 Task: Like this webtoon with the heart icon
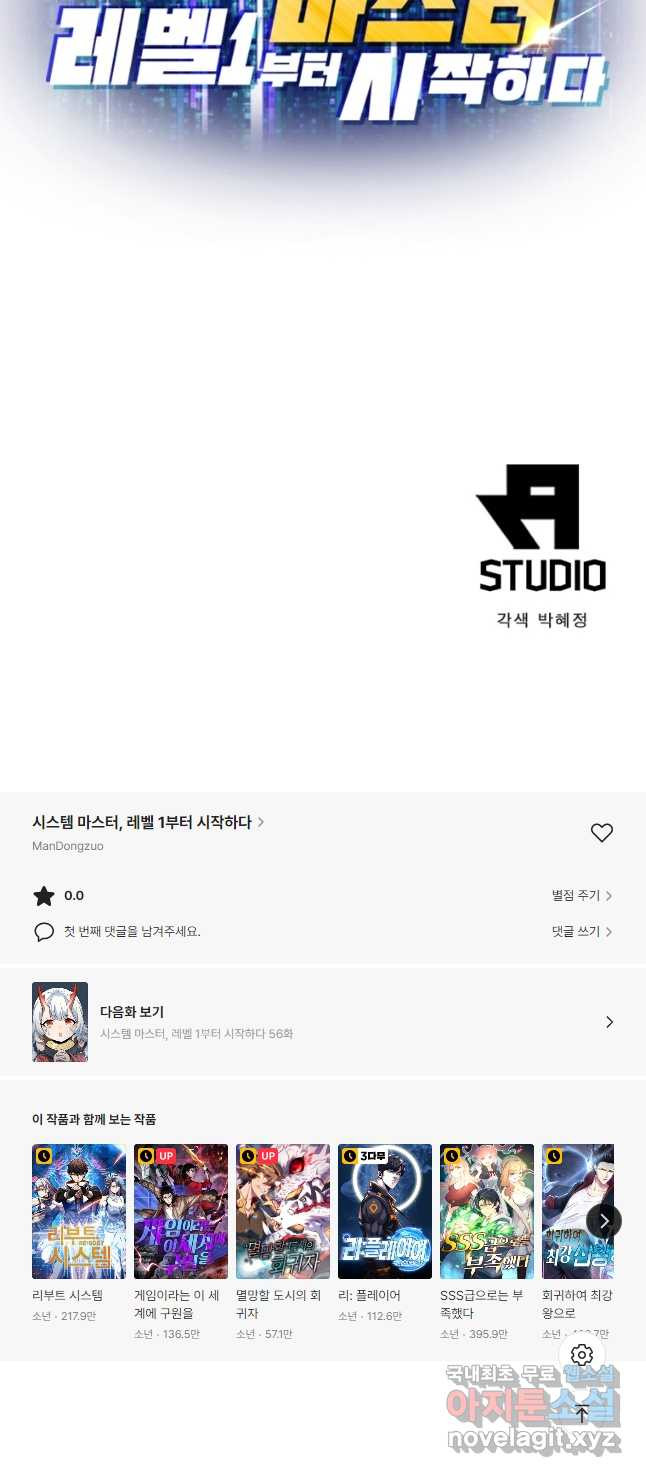pos(601,832)
